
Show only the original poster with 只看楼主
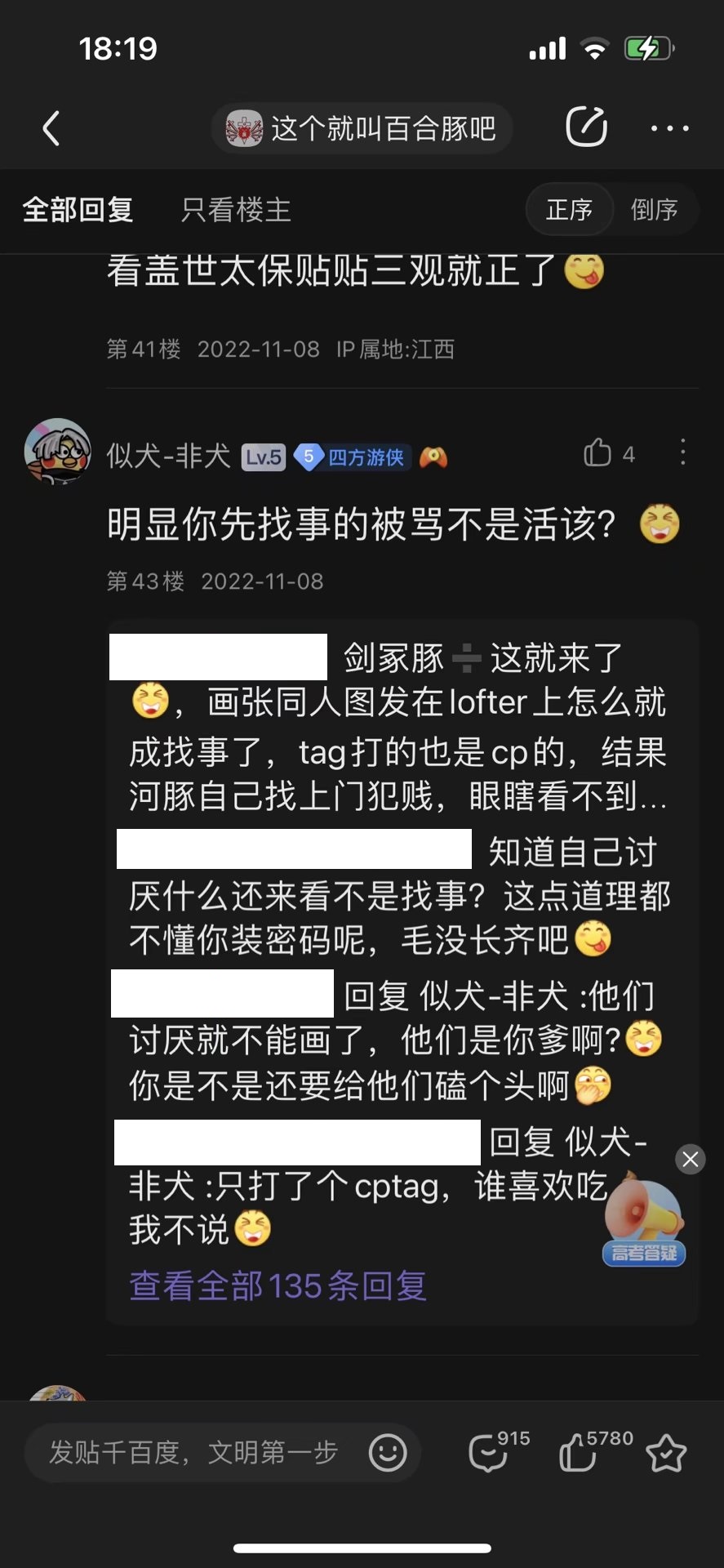pos(236,210)
